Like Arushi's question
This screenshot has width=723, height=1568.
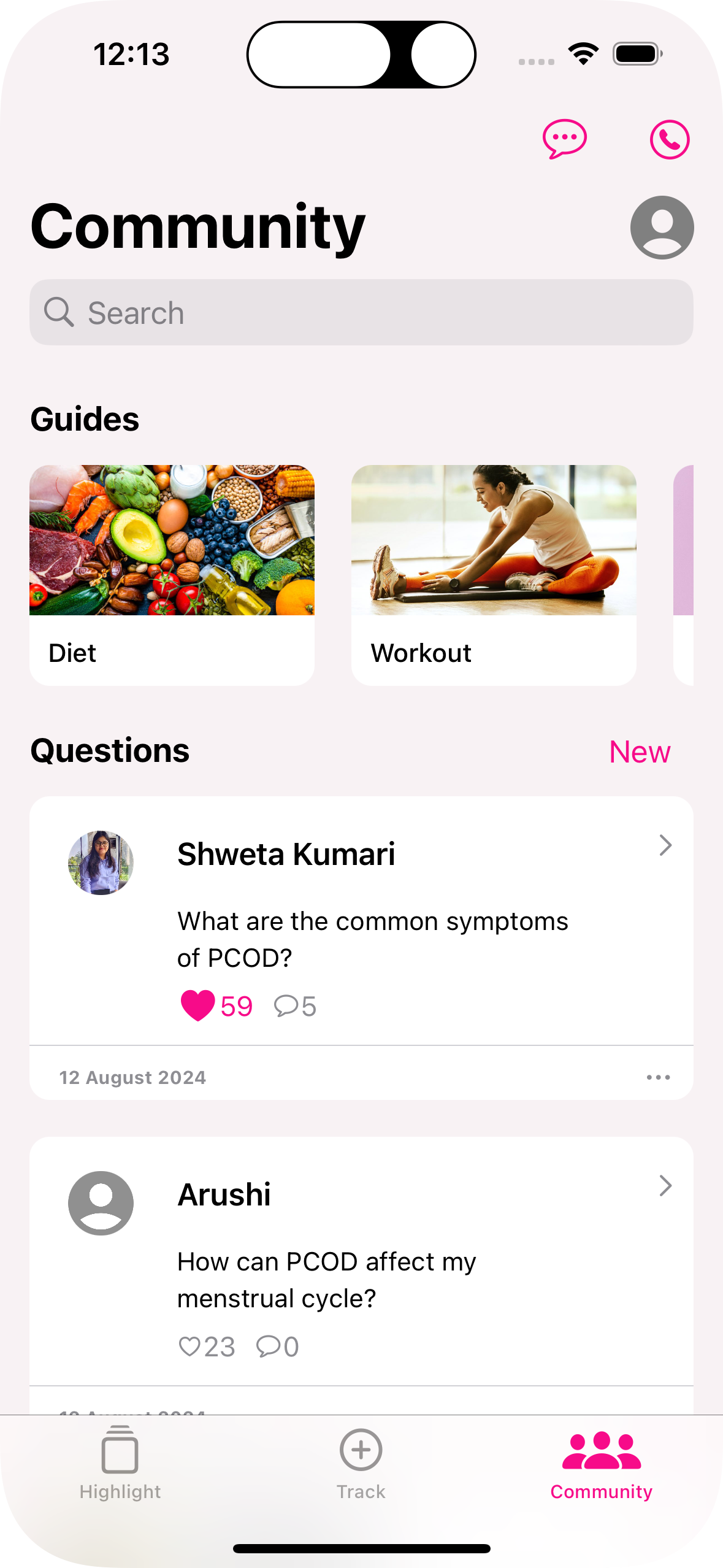(189, 1347)
